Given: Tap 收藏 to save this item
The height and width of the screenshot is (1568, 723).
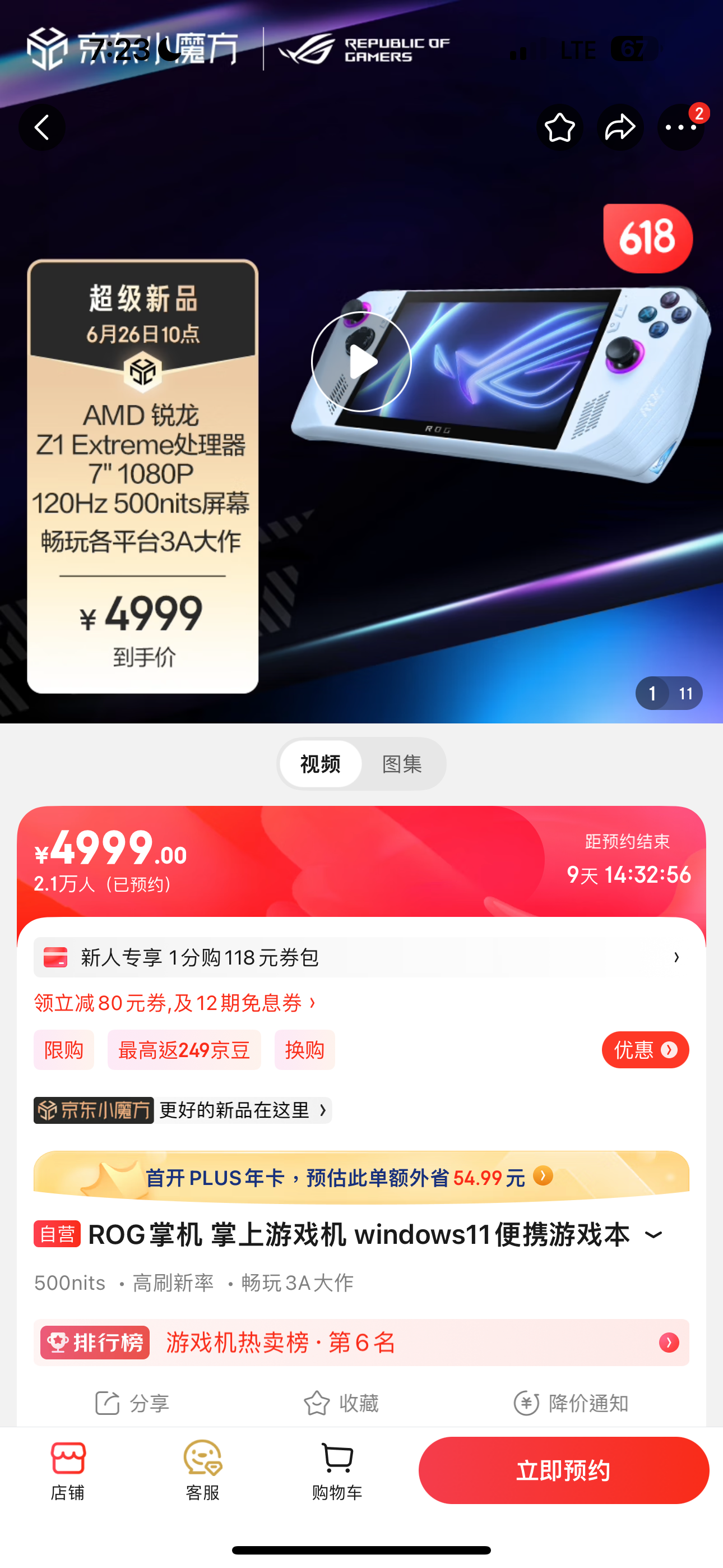Looking at the screenshot, I should [341, 1404].
